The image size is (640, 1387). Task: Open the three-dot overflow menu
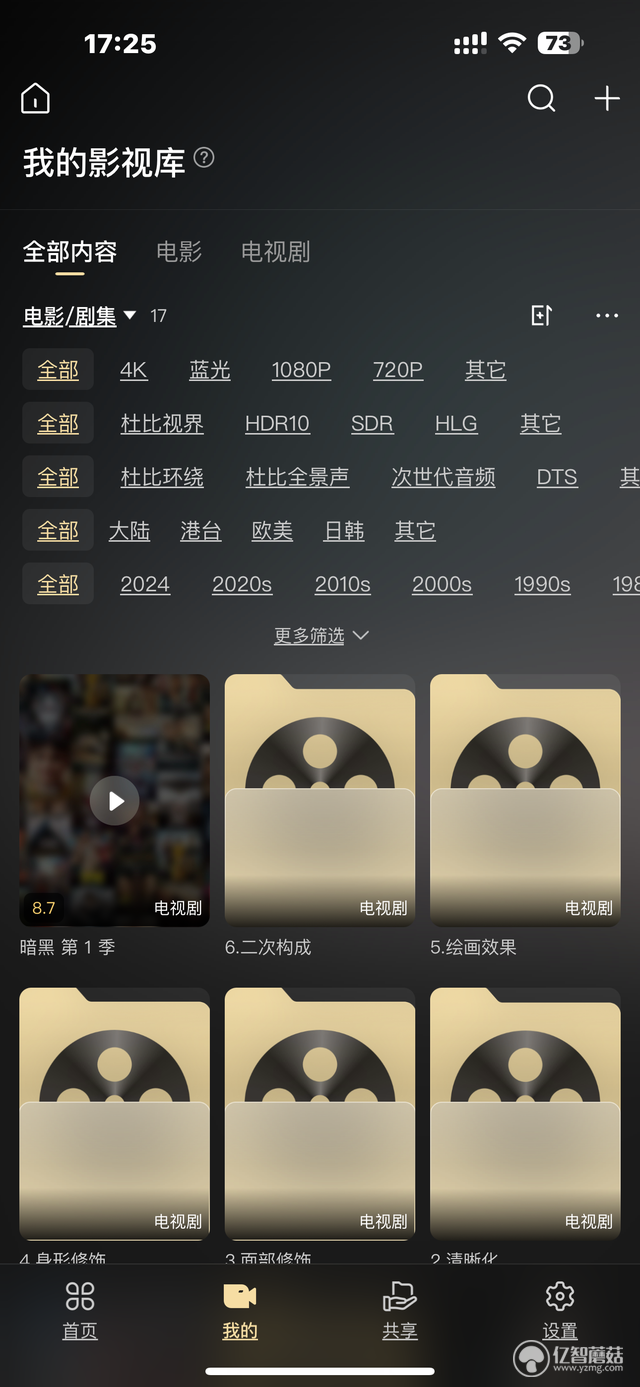click(607, 316)
